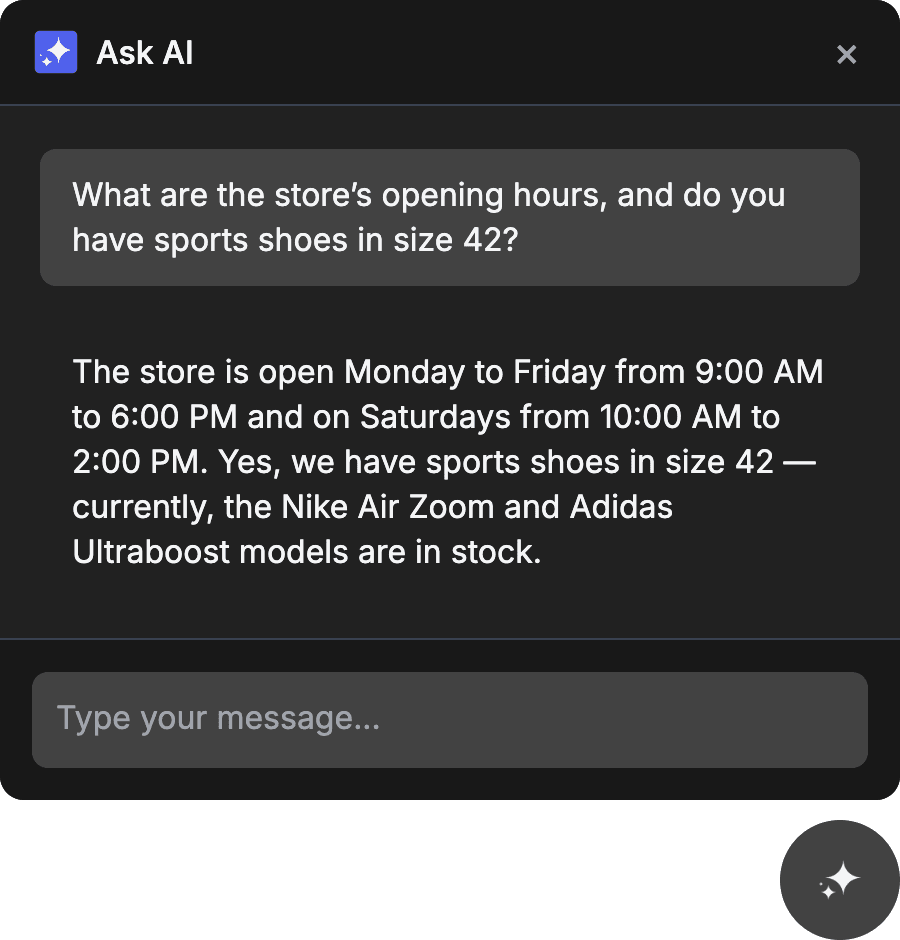Tap the small secondary star on the AI logo
The height and width of the screenshot is (940, 900).
pos(47,63)
